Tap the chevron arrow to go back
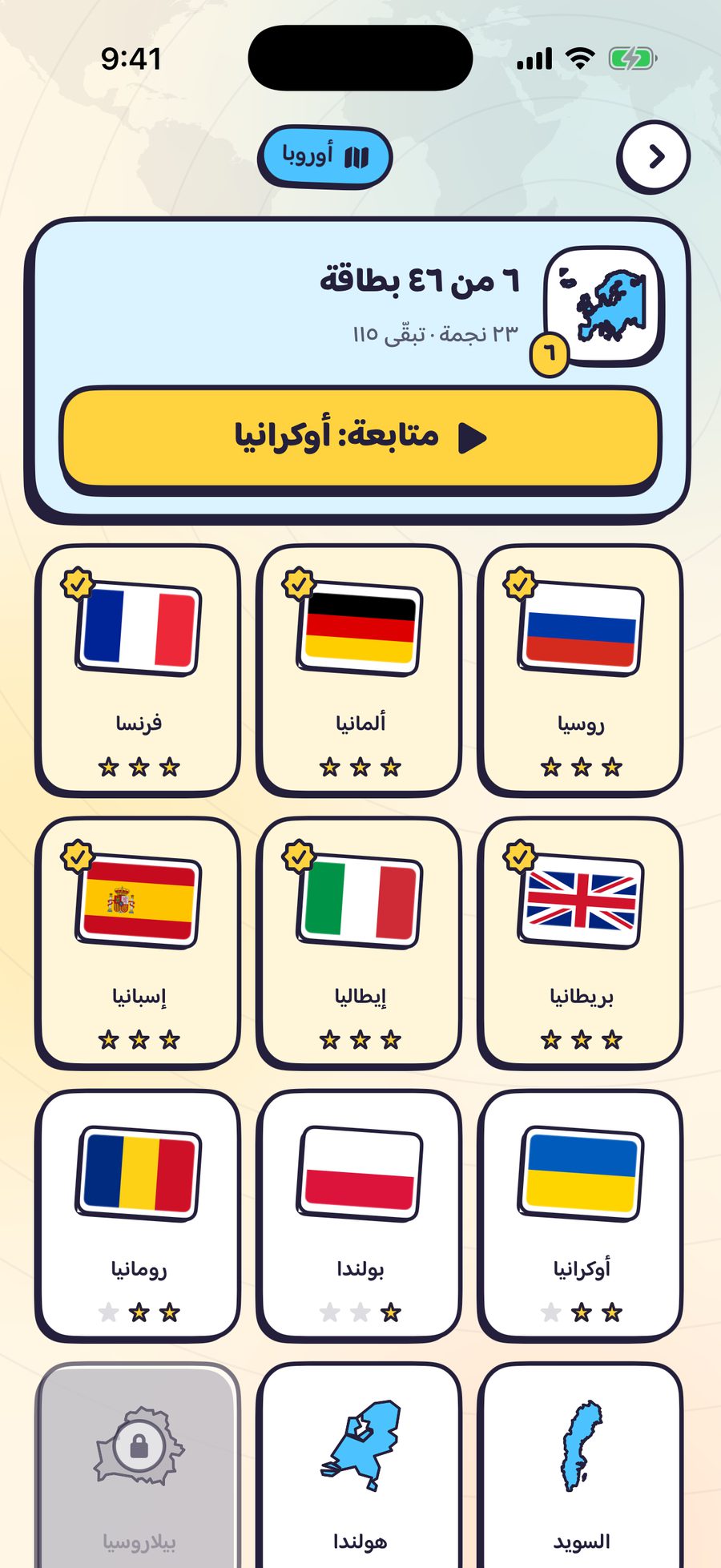721x1568 pixels. click(x=653, y=156)
